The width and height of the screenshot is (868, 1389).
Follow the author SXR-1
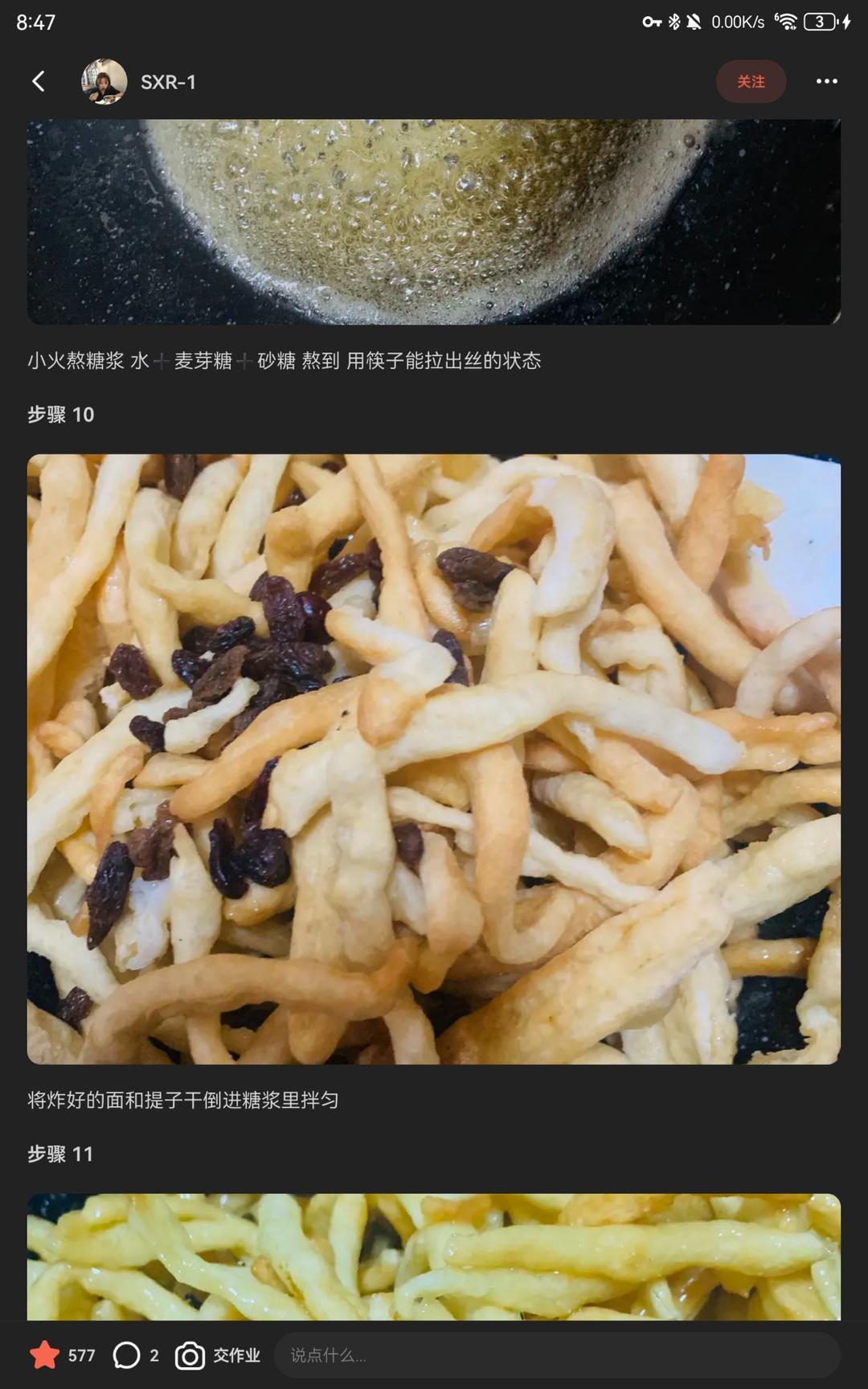pos(750,81)
